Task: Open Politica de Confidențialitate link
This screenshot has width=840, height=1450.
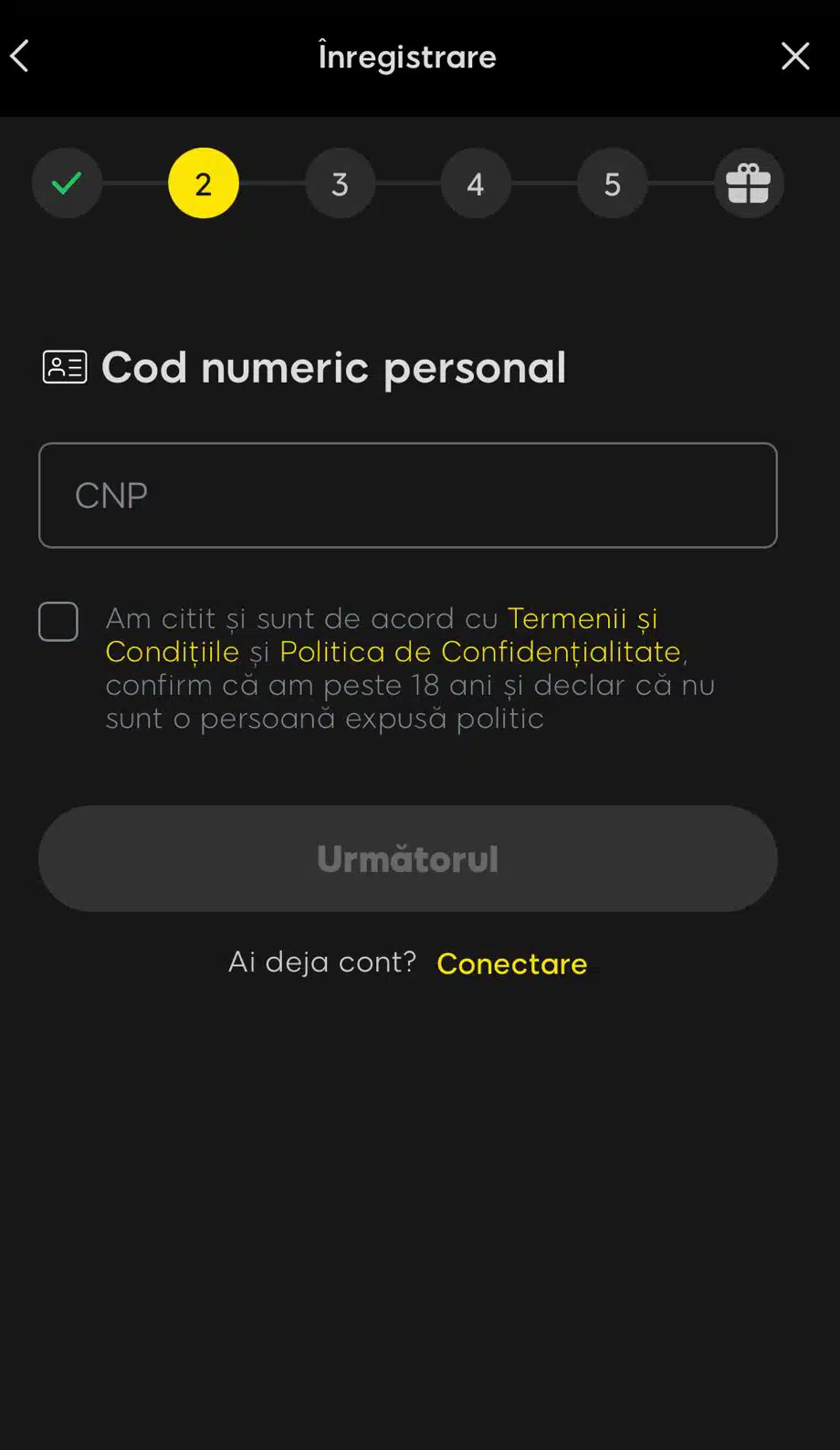Action: [x=480, y=652]
